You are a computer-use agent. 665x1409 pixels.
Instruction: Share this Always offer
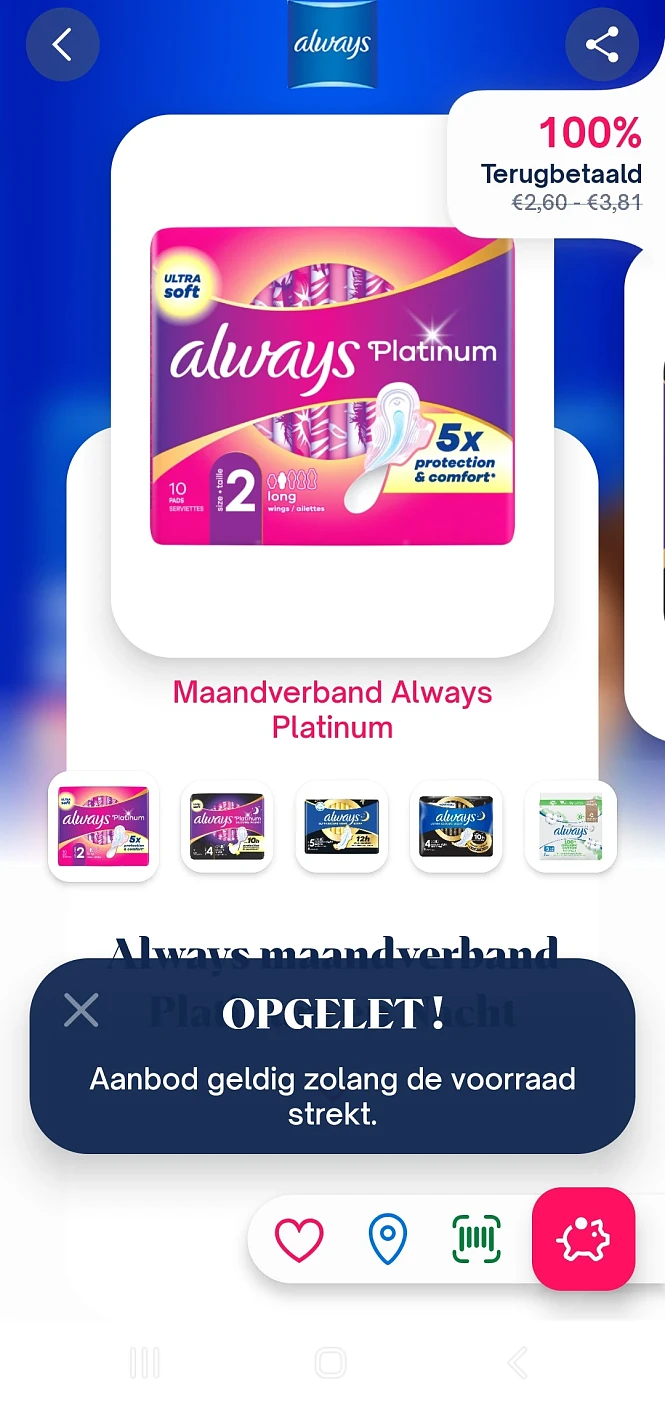click(x=601, y=44)
